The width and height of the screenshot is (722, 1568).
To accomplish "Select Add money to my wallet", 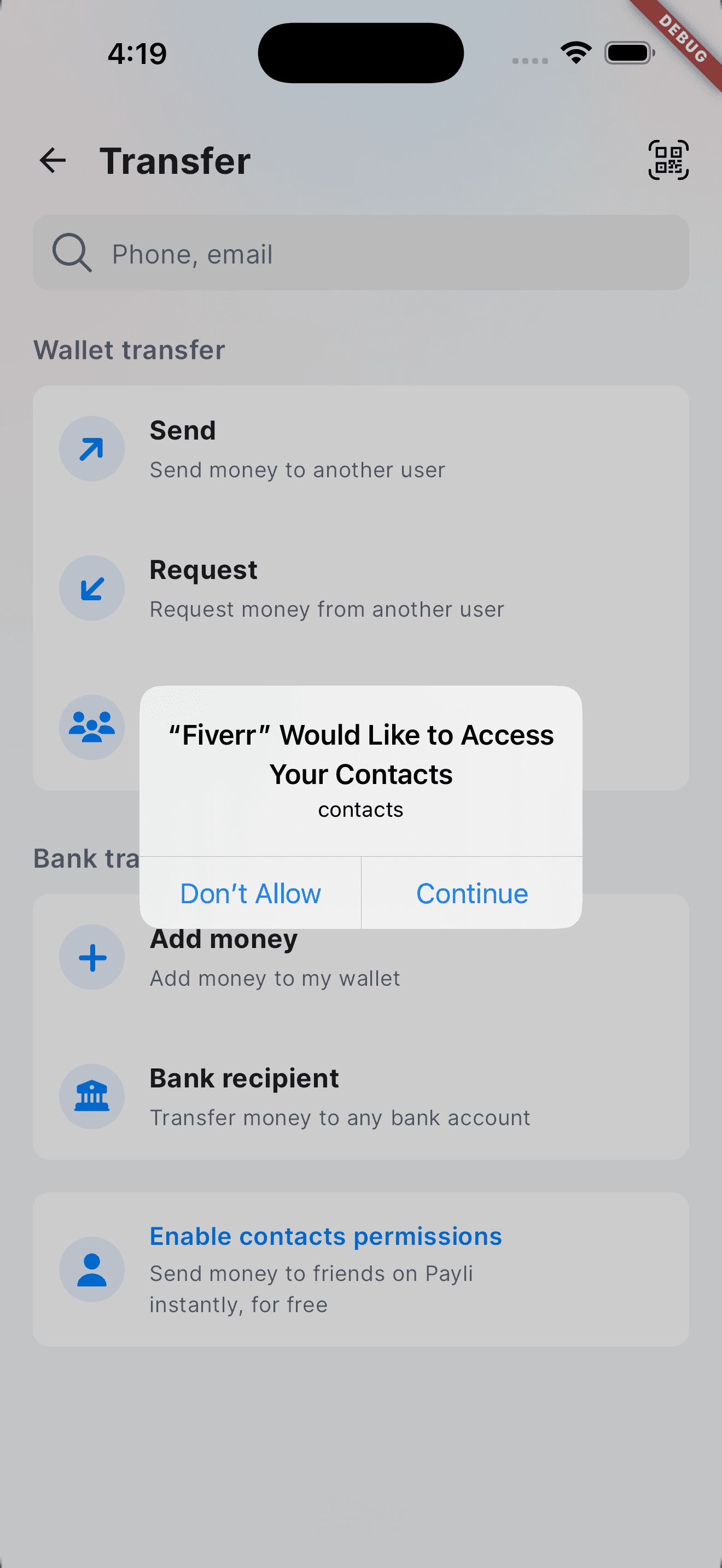I will coord(361,958).
